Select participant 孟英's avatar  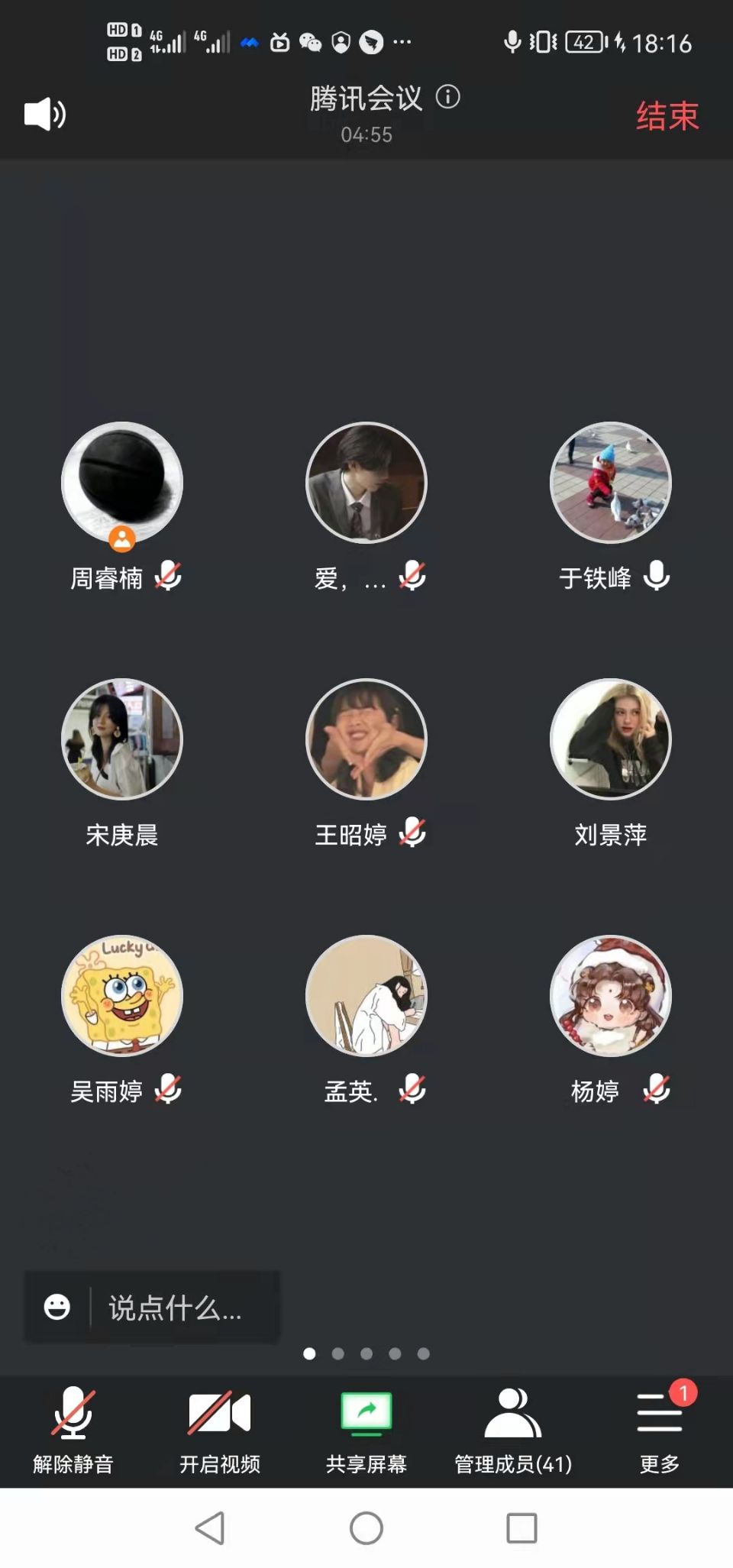coord(366,996)
